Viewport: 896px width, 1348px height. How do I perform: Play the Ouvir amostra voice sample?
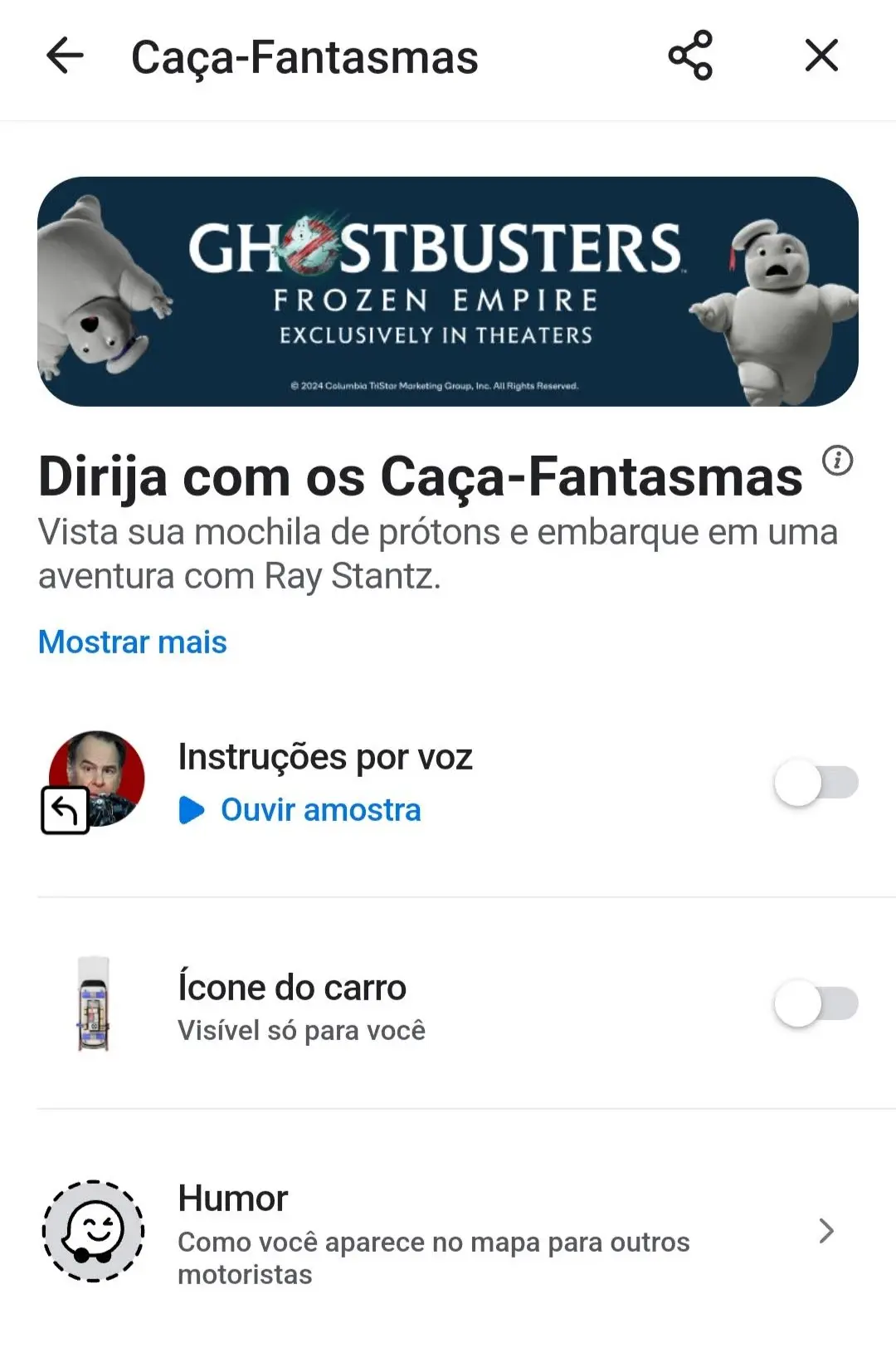[x=300, y=810]
